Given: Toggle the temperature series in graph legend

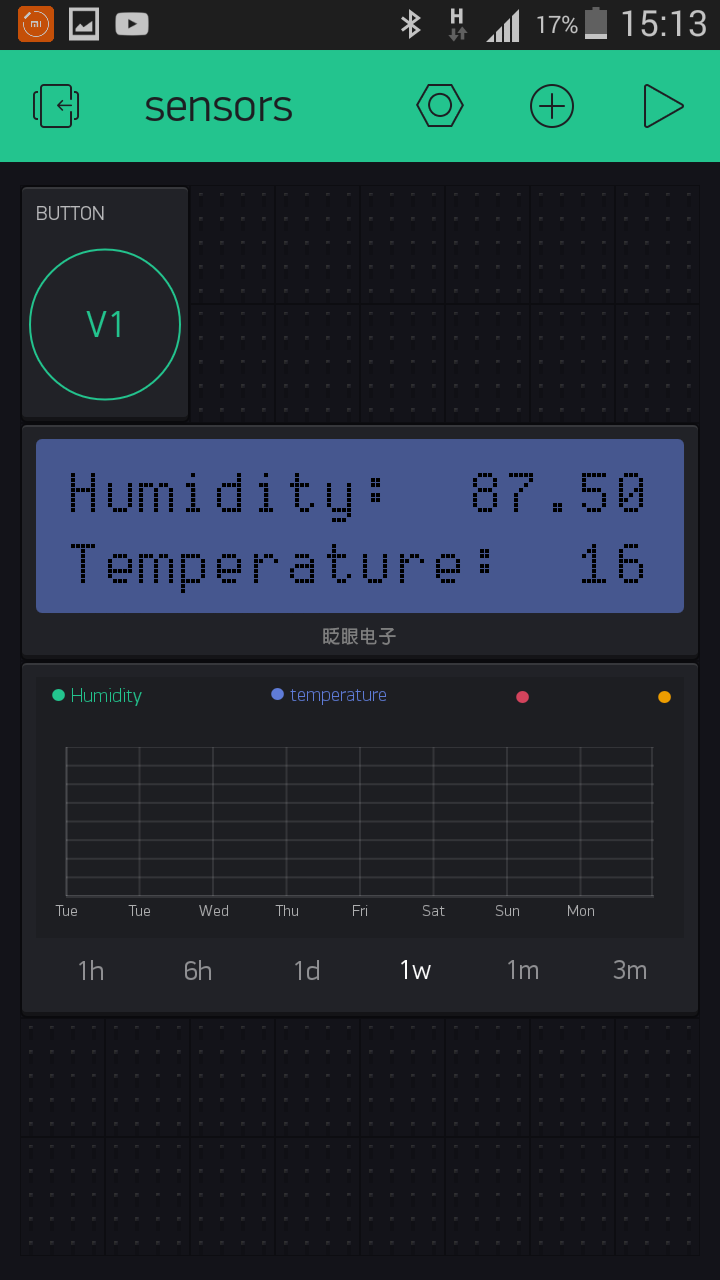Looking at the screenshot, I should [329, 695].
